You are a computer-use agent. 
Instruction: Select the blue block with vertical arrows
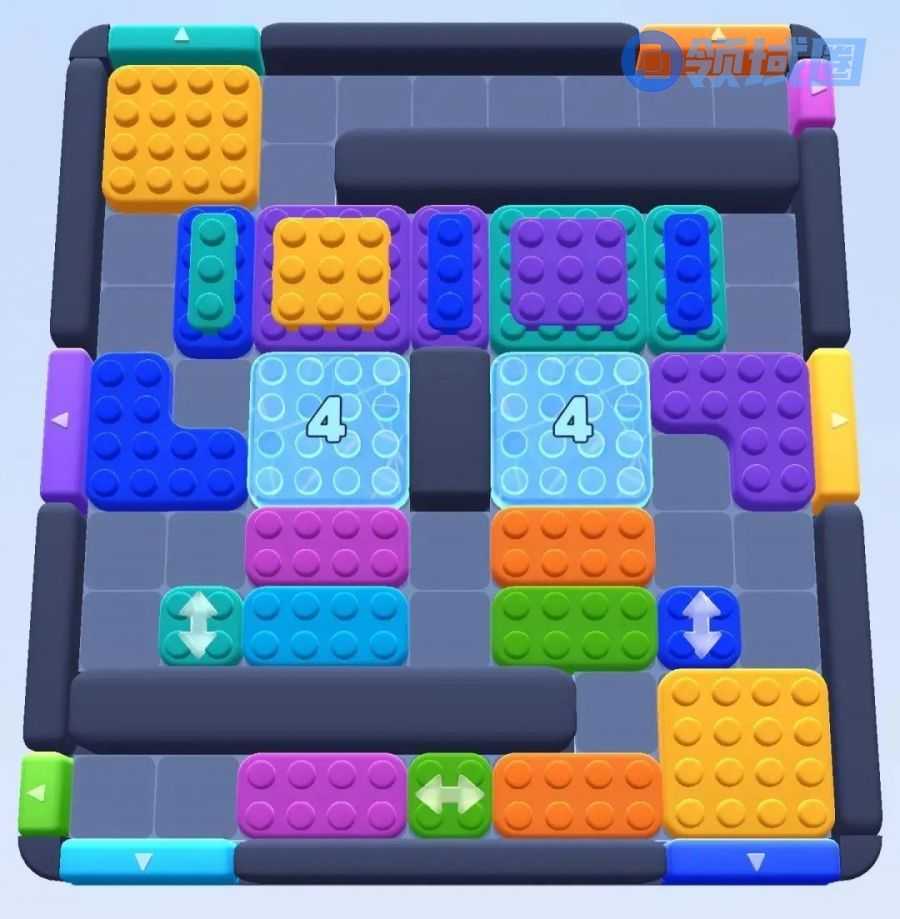699,627
